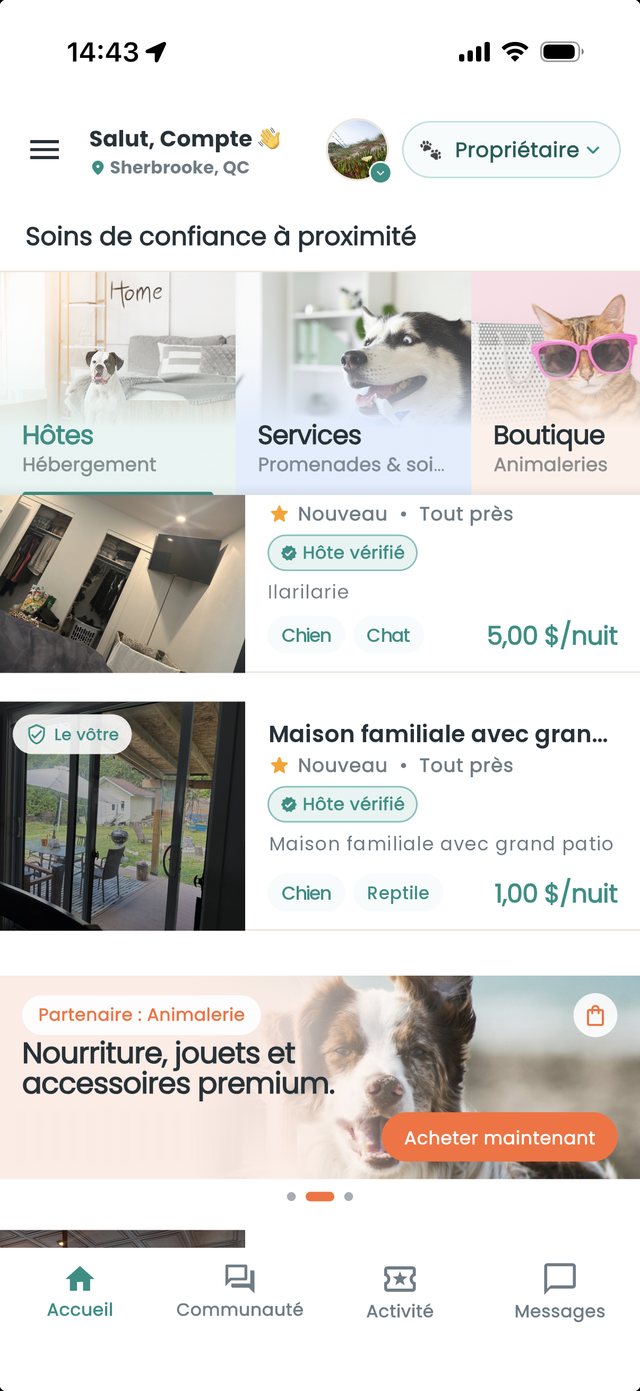Open the profile avatar picture
640x1391 pixels.
click(358, 150)
